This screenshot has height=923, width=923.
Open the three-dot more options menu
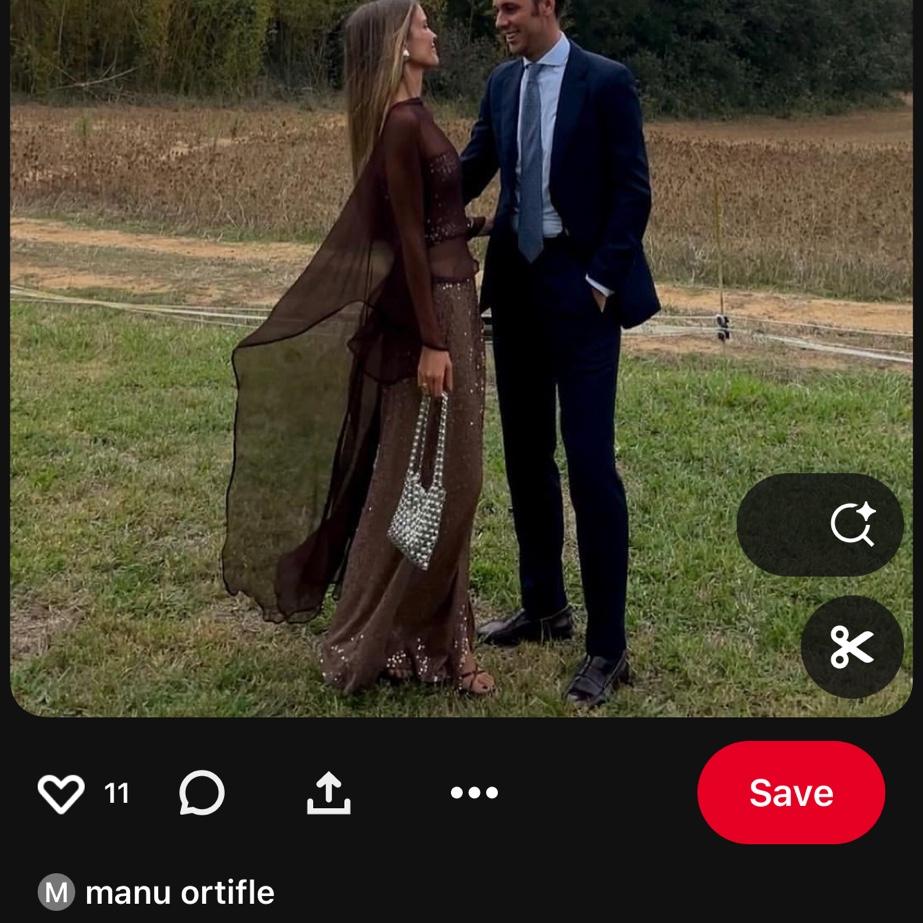tap(474, 792)
